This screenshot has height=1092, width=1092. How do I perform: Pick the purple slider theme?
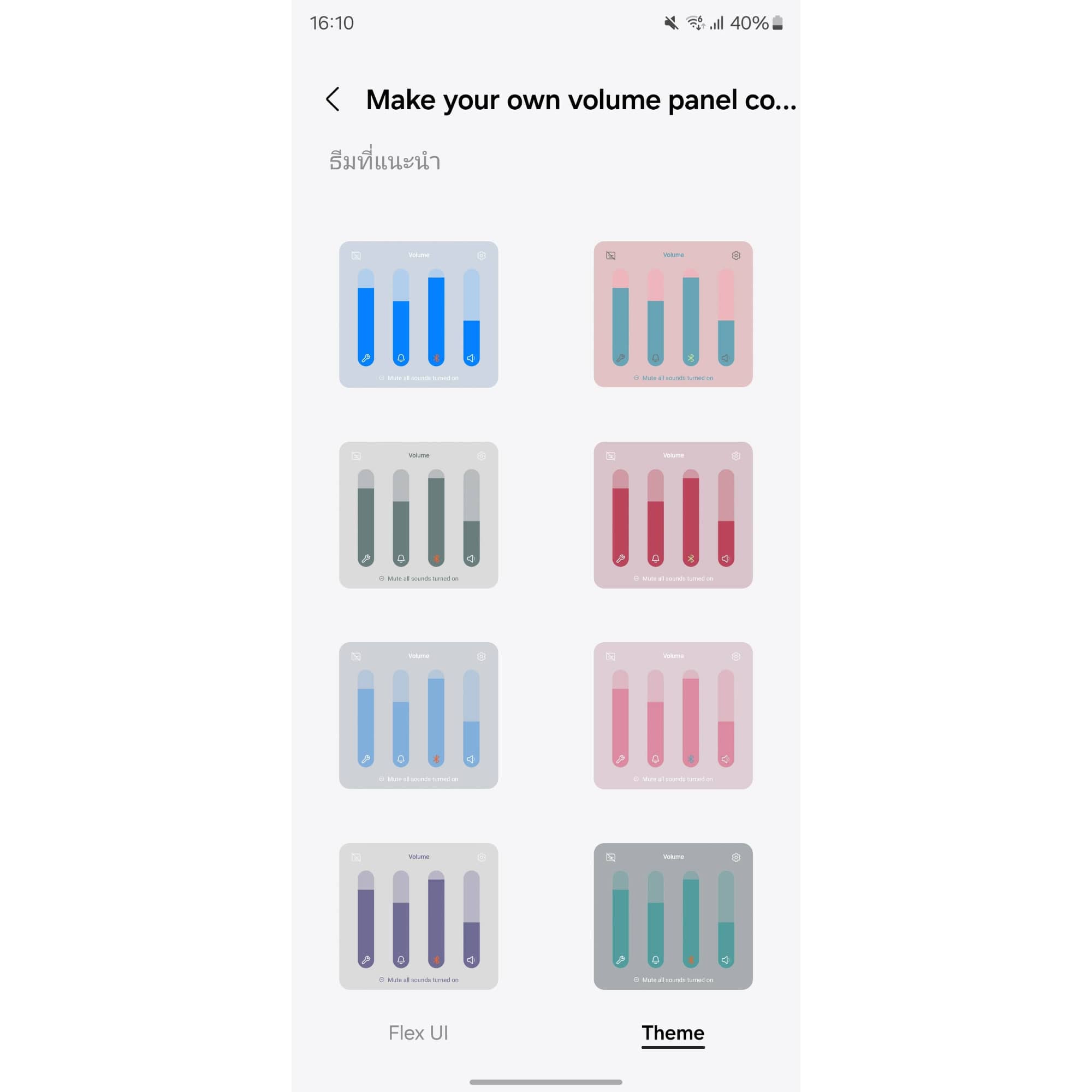(418, 916)
